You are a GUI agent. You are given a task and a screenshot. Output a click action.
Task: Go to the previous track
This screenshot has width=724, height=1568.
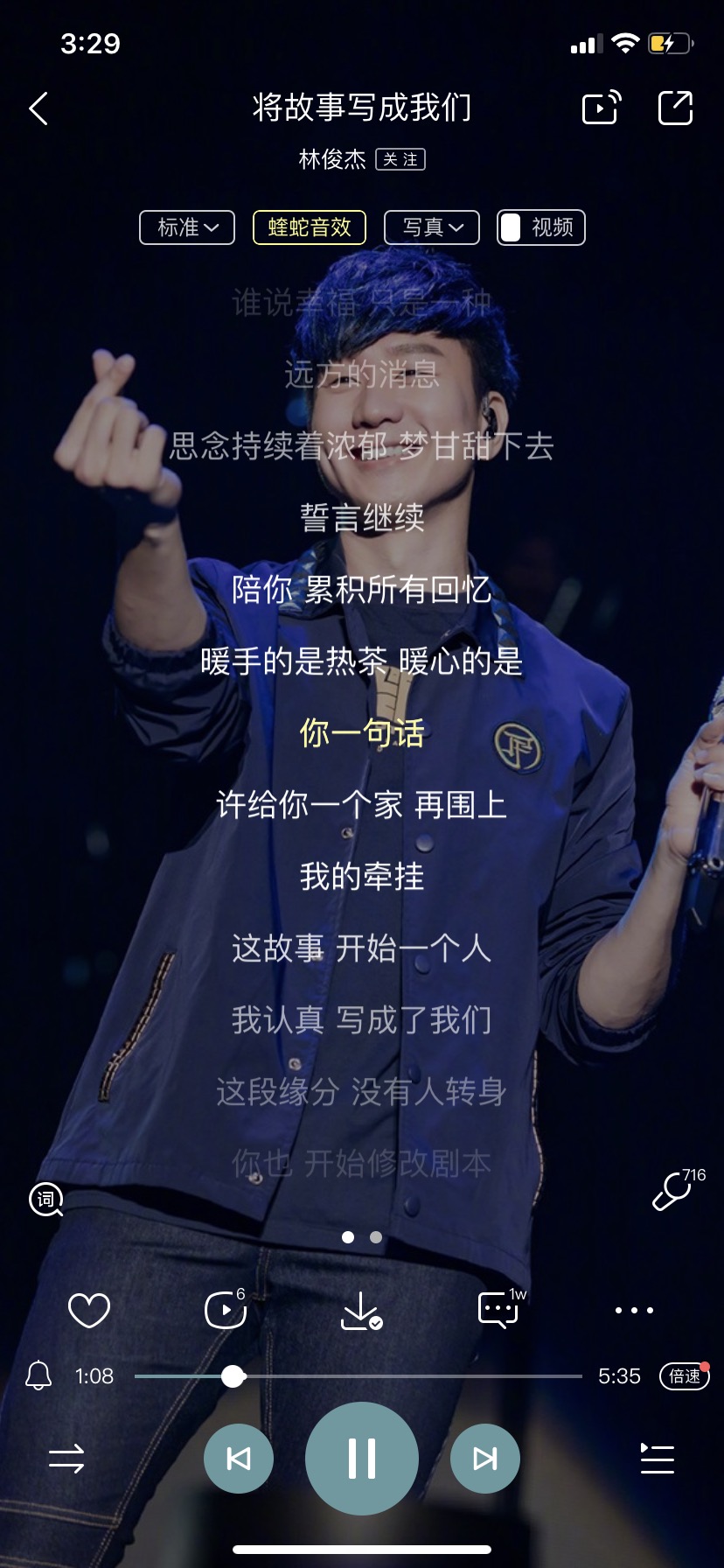[x=239, y=1459]
